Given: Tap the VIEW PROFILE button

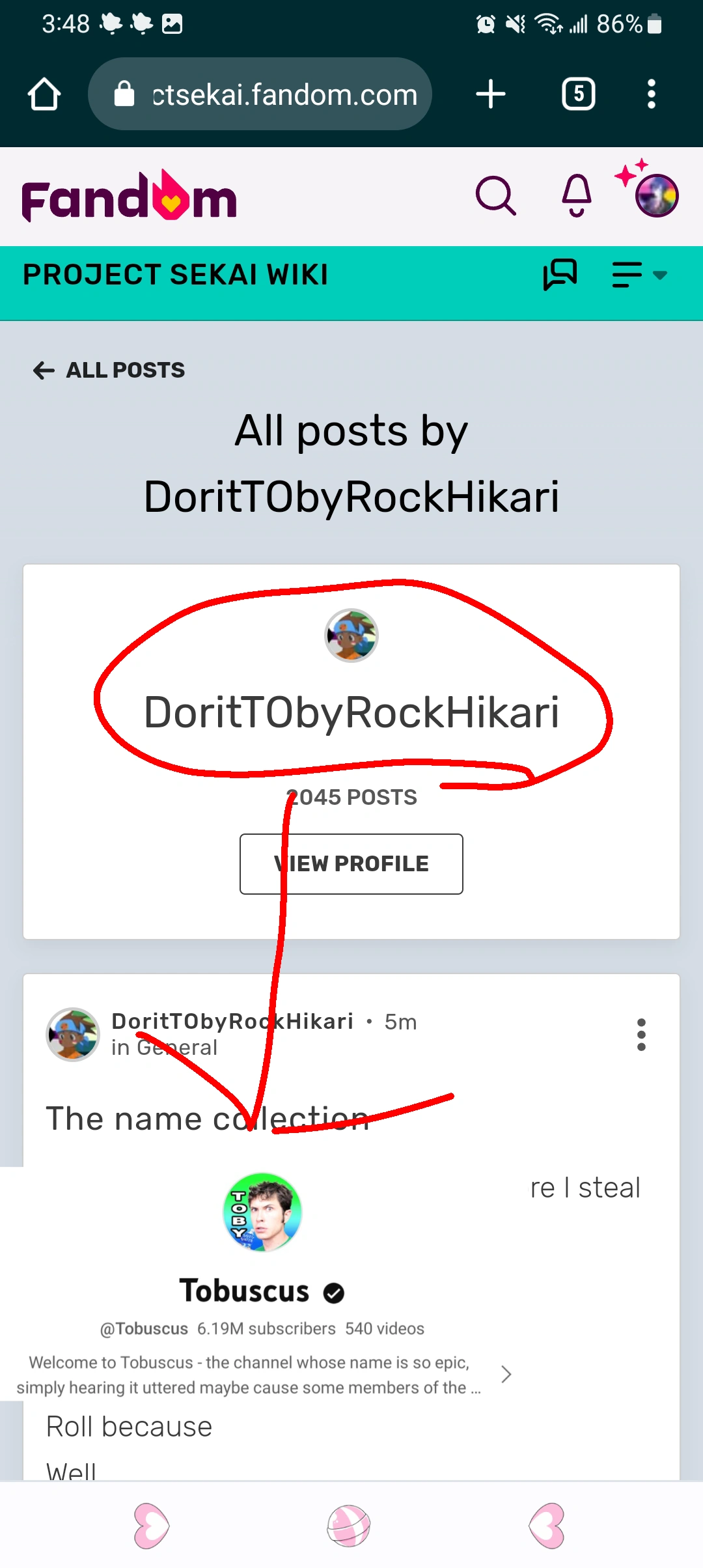Looking at the screenshot, I should (x=351, y=863).
